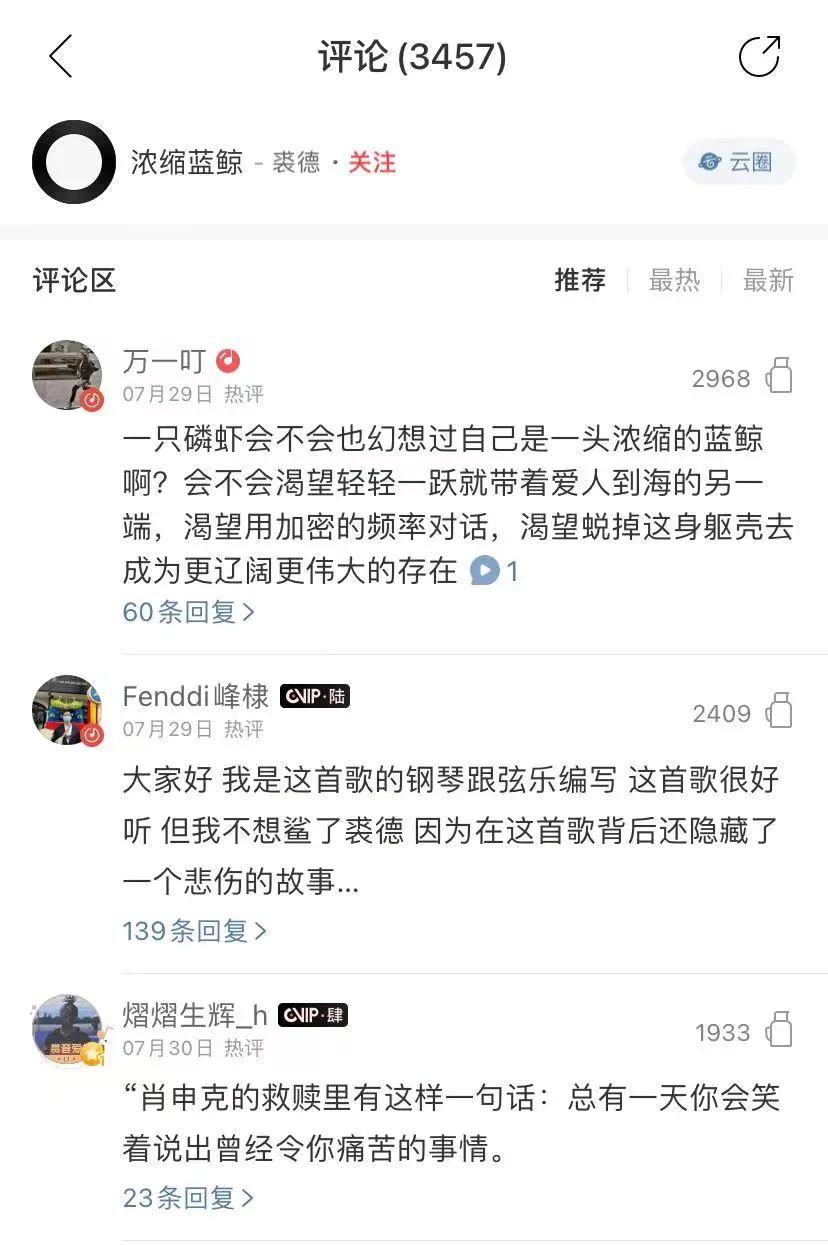Share this comment page
Viewport: 828px width, 1245px height.
tap(758, 56)
